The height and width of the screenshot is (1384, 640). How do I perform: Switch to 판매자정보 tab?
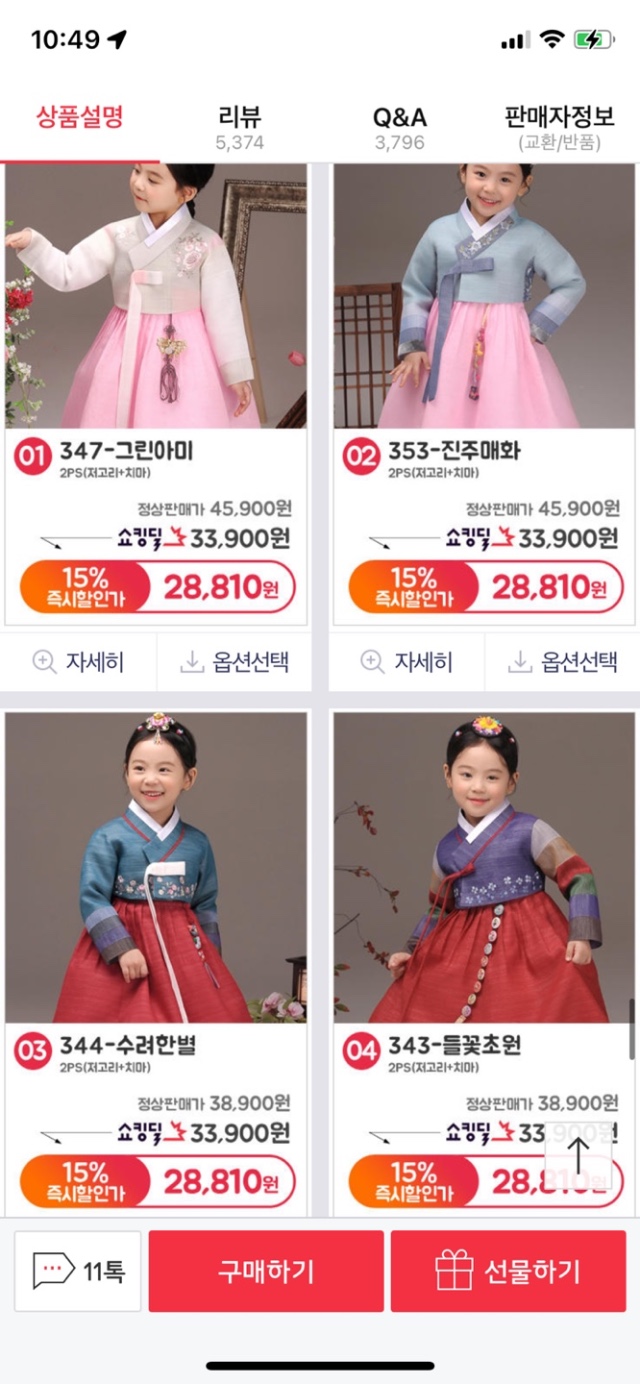point(559,127)
